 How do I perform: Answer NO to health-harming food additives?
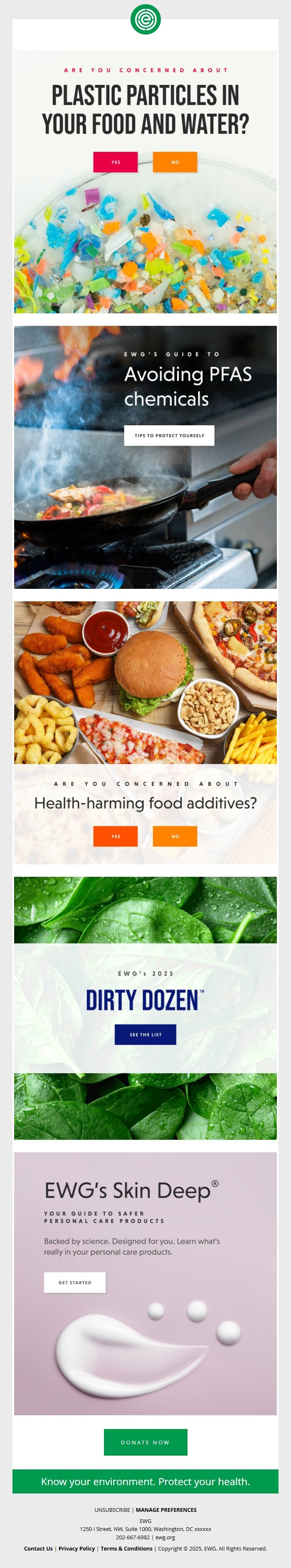(175, 836)
